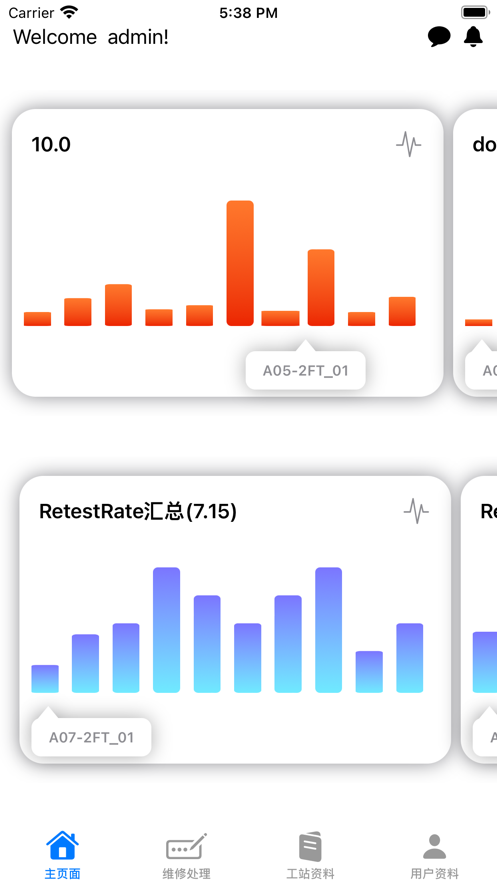Open the RetestRate汇总(7.15) chart card
The width and height of the screenshot is (497, 883).
235,619
